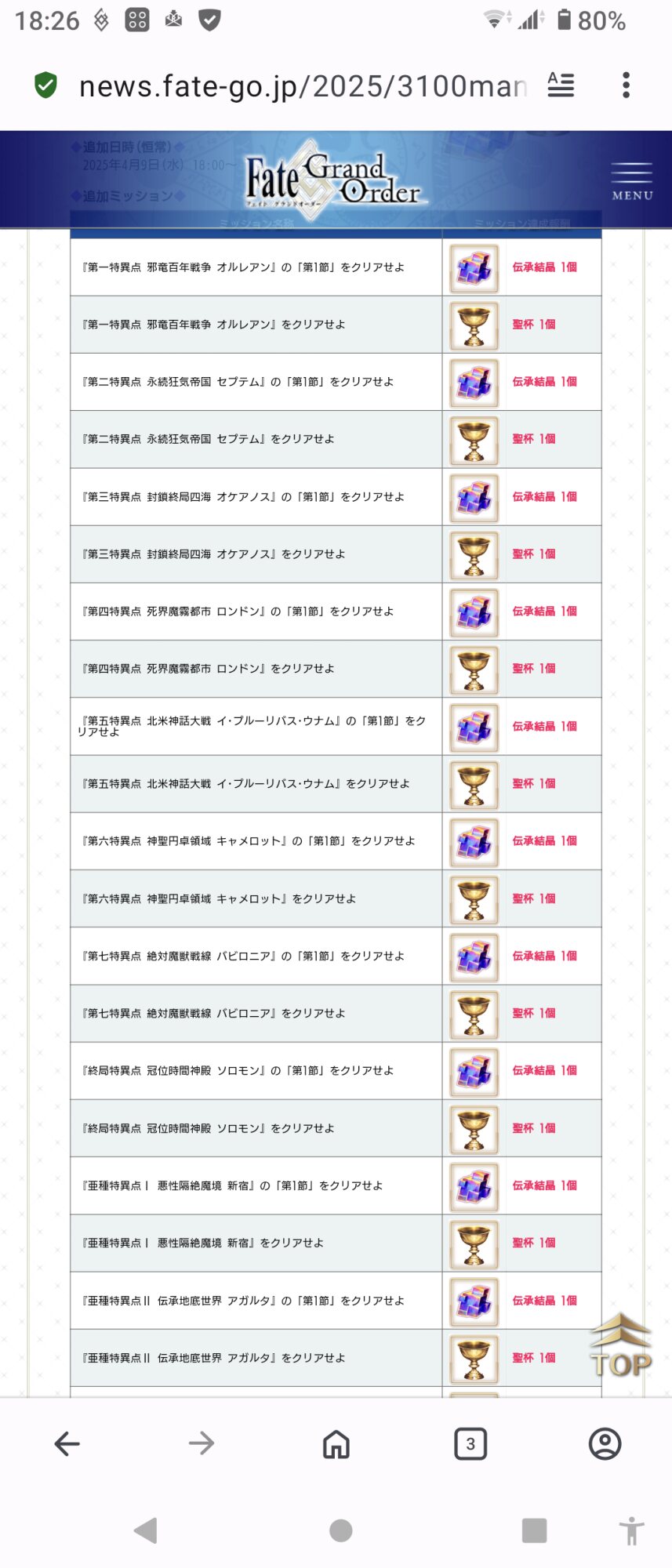Go forward to the next page
Screen dimensions: 672x1568
tap(202, 1443)
